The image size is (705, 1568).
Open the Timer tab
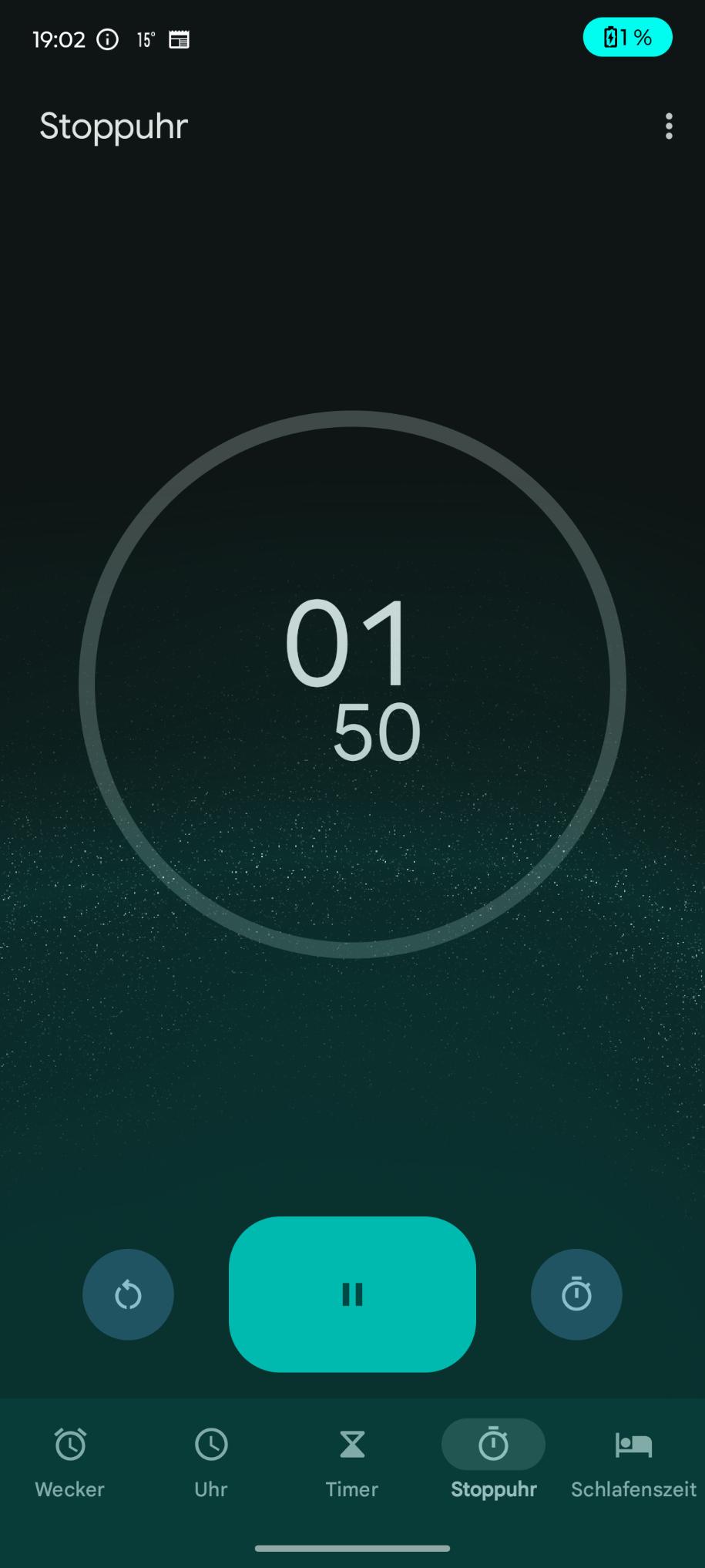click(x=352, y=1462)
